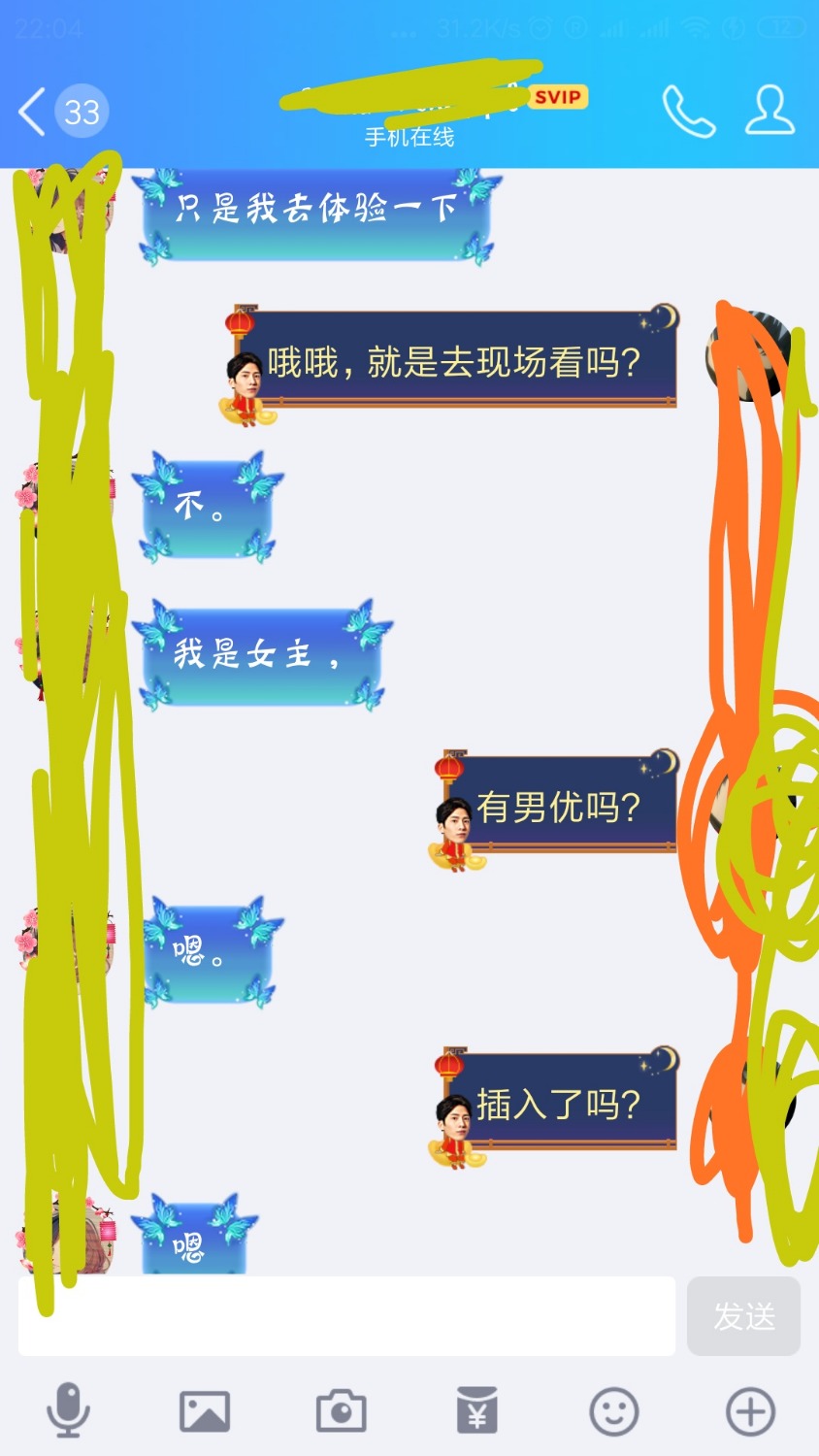Record a voice message with the microphone
This screenshot has width=819, height=1456.
[69, 1410]
